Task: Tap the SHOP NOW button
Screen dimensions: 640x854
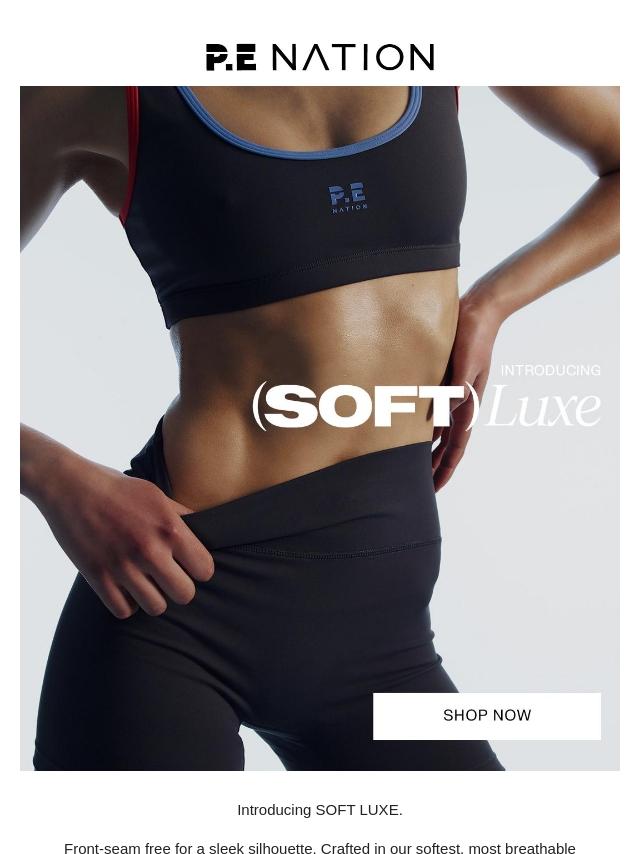Action: click(487, 716)
